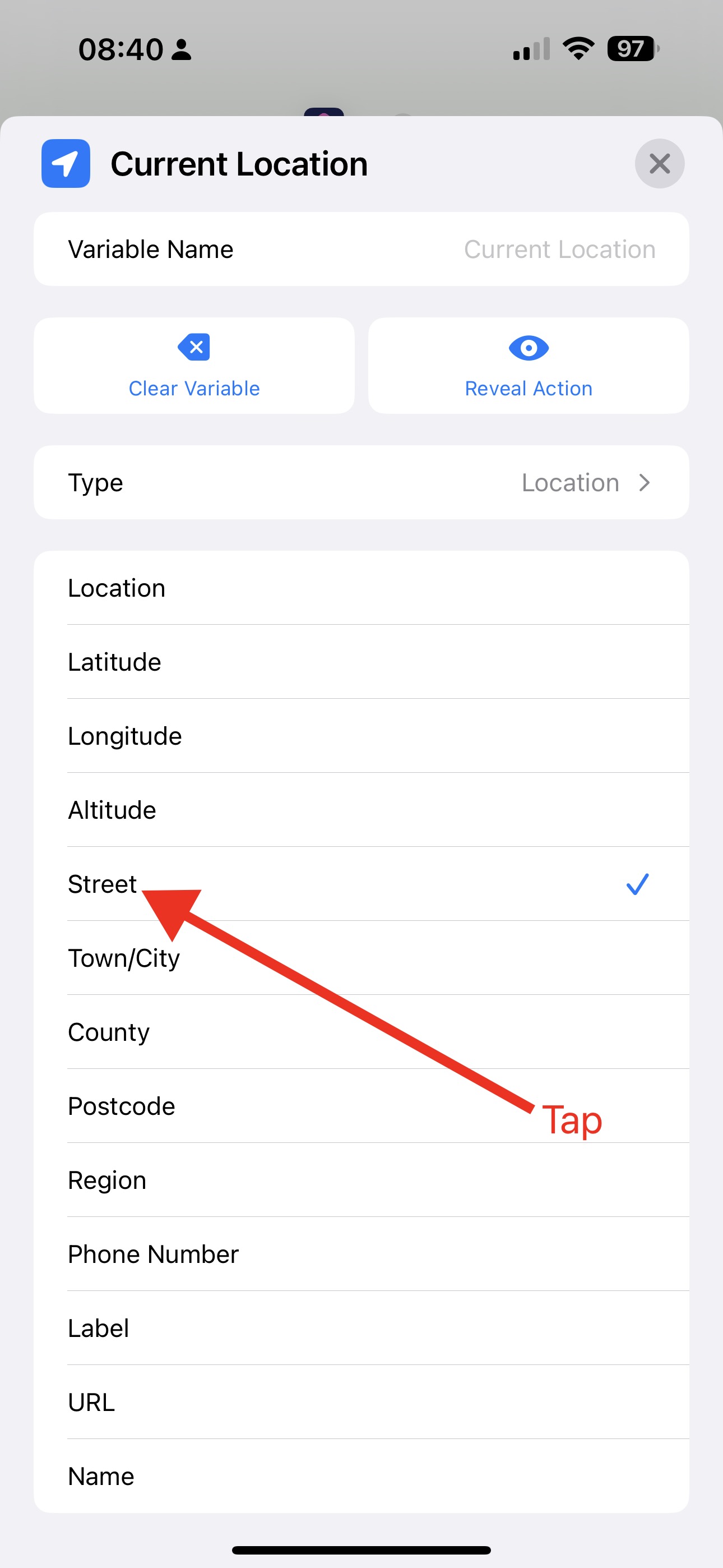Choose Longitude
This screenshot has width=723, height=1568.
click(361, 736)
